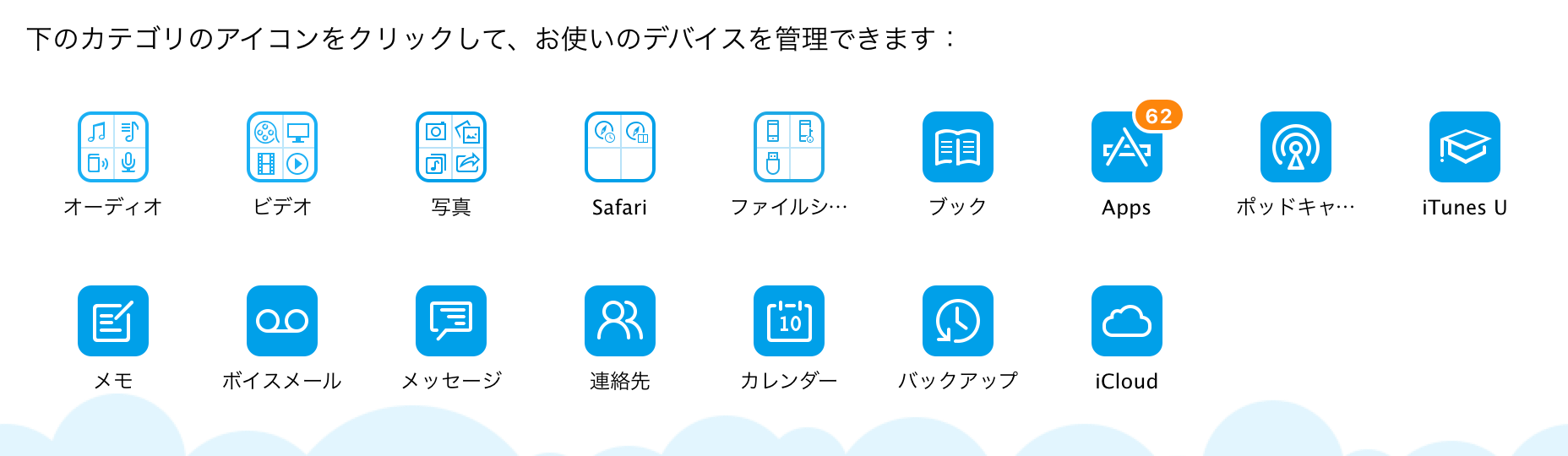Open the ファイルシ… file system category
The image size is (1568, 456).
point(789,147)
